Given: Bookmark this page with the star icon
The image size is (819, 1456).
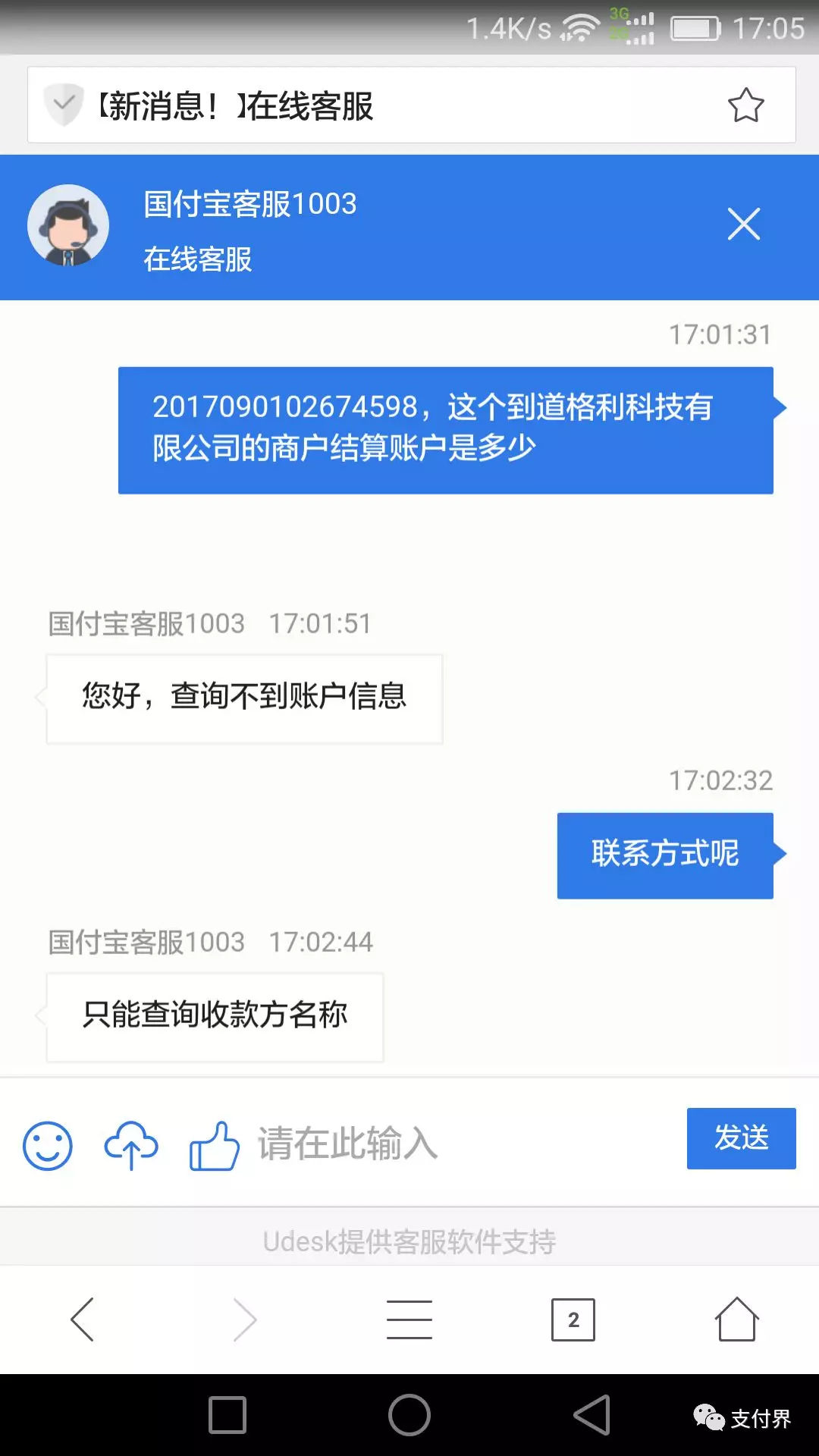Looking at the screenshot, I should pyautogui.click(x=745, y=105).
